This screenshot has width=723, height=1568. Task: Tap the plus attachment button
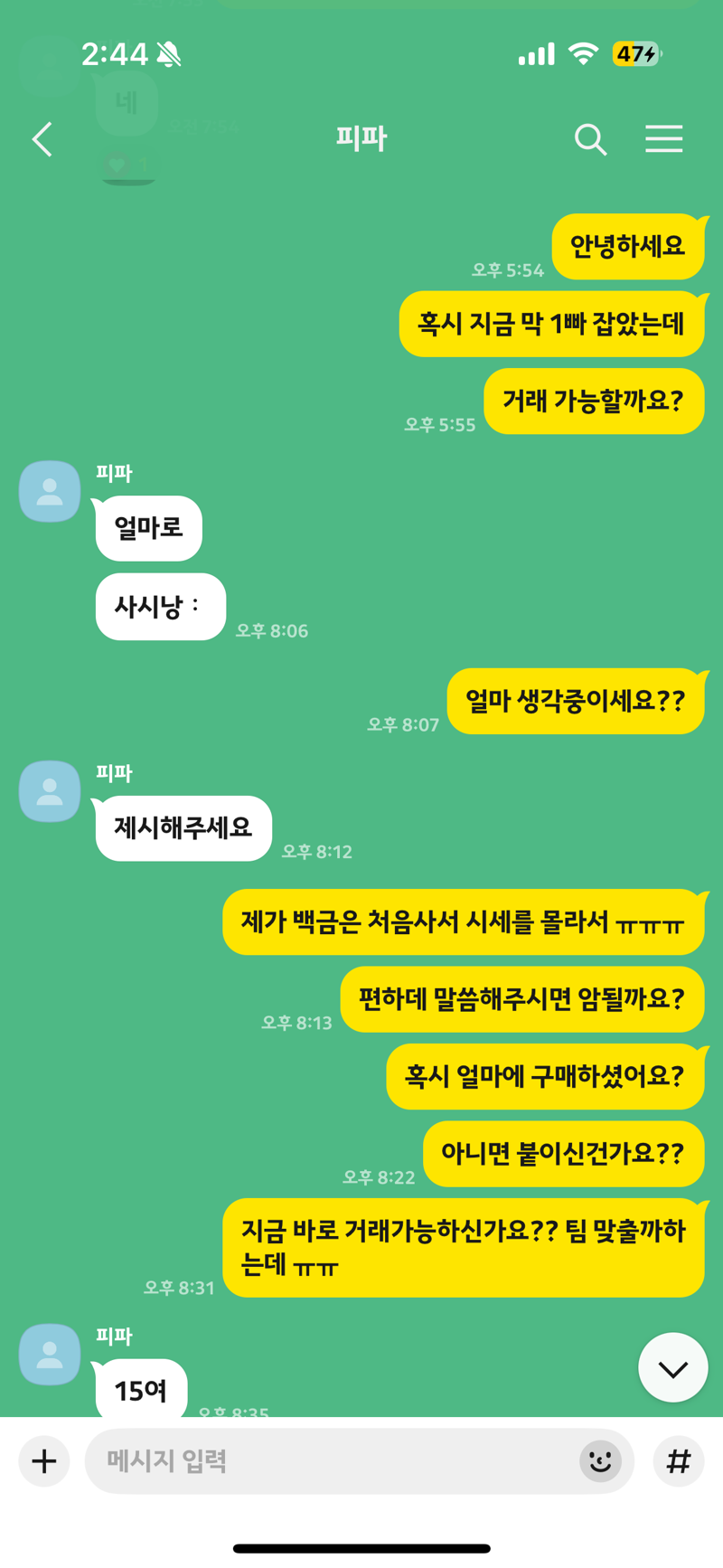(44, 1460)
